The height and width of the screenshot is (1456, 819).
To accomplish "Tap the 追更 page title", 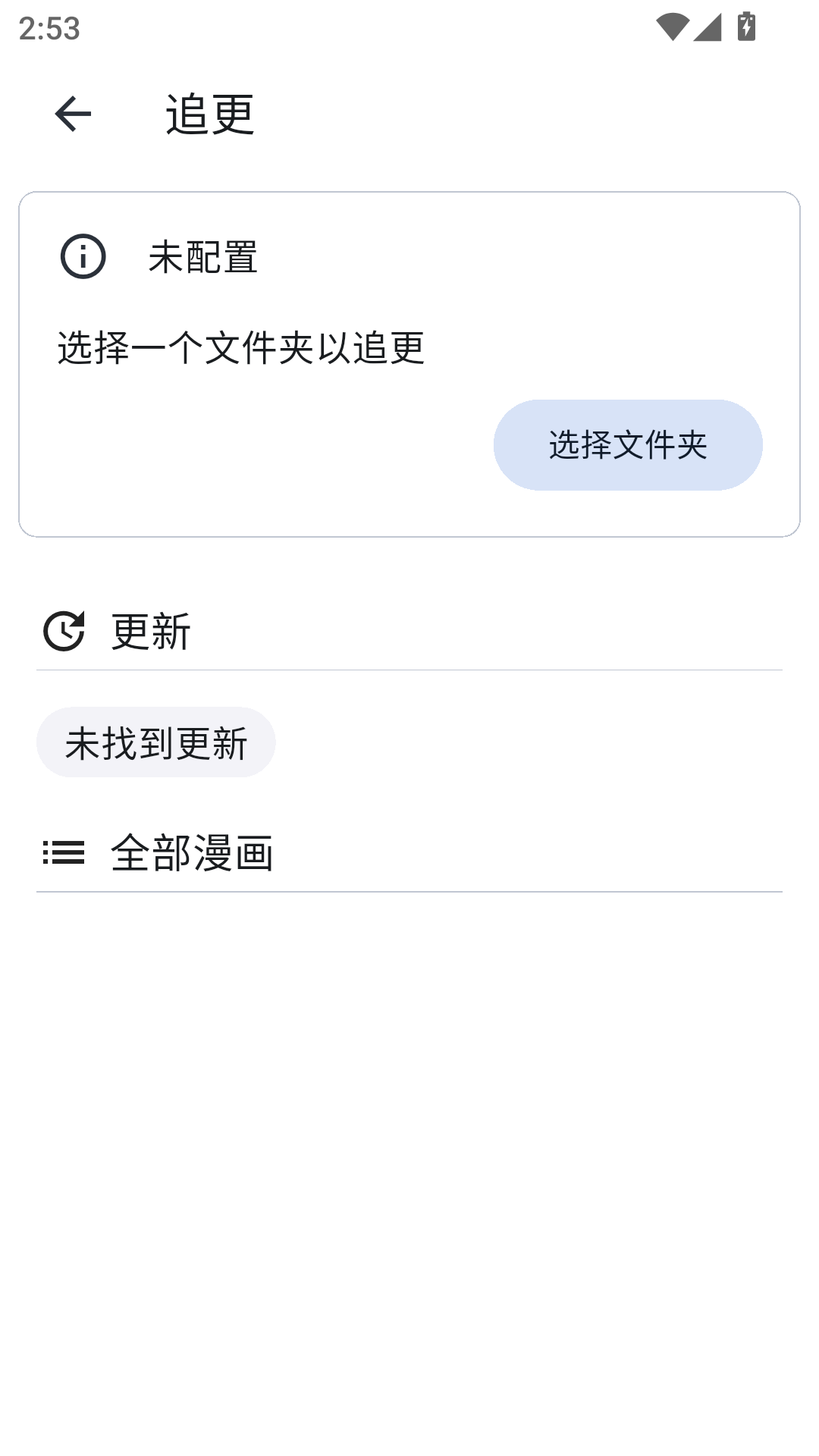I will [x=209, y=114].
